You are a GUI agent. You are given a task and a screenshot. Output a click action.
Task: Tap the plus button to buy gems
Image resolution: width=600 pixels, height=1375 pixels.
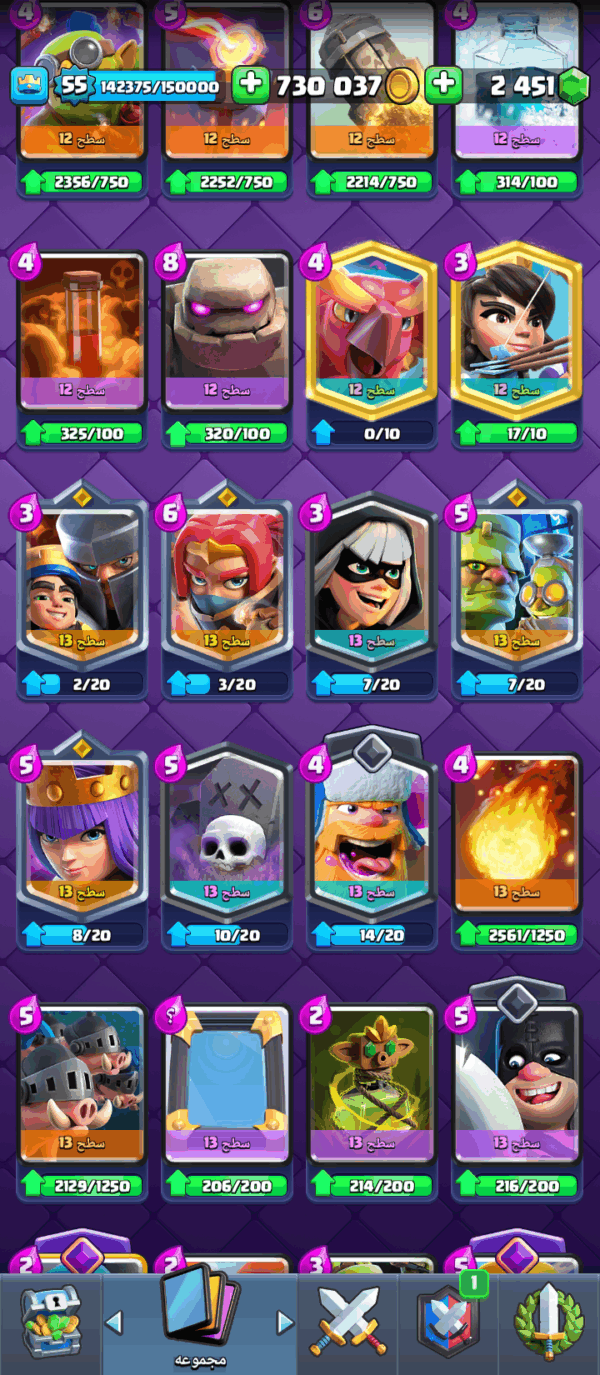(x=443, y=85)
